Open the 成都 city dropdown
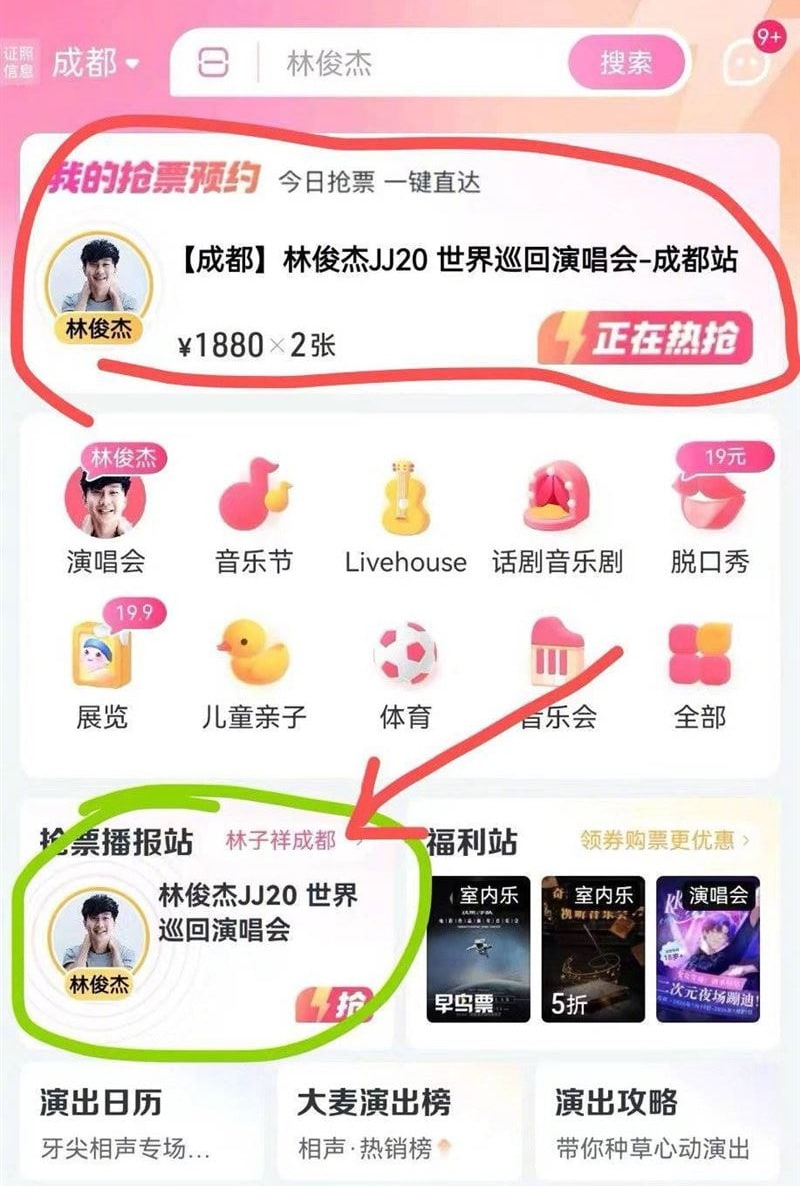The width and height of the screenshot is (800, 1186). click(95, 64)
